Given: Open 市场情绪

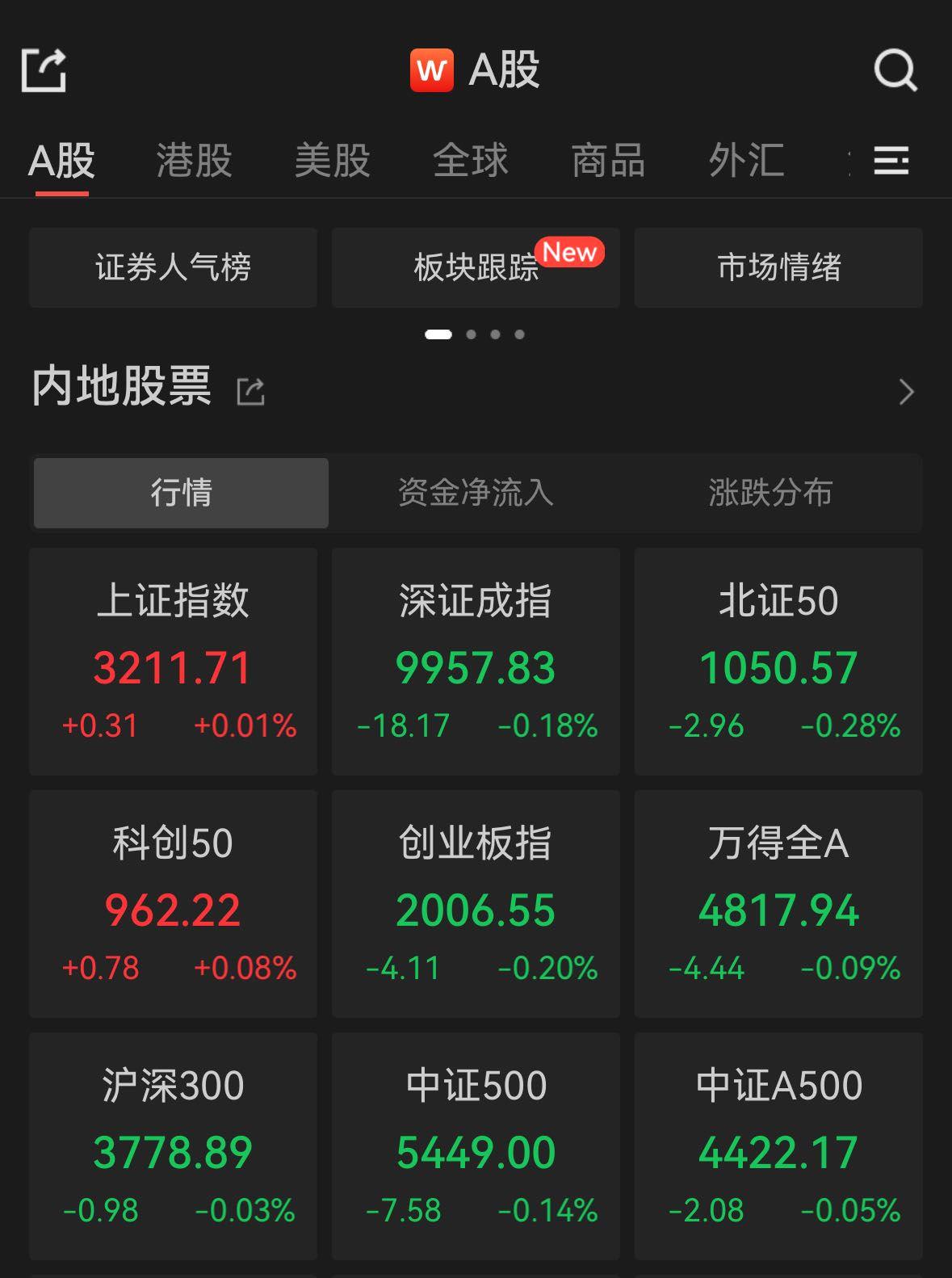Looking at the screenshot, I should [778, 267].
